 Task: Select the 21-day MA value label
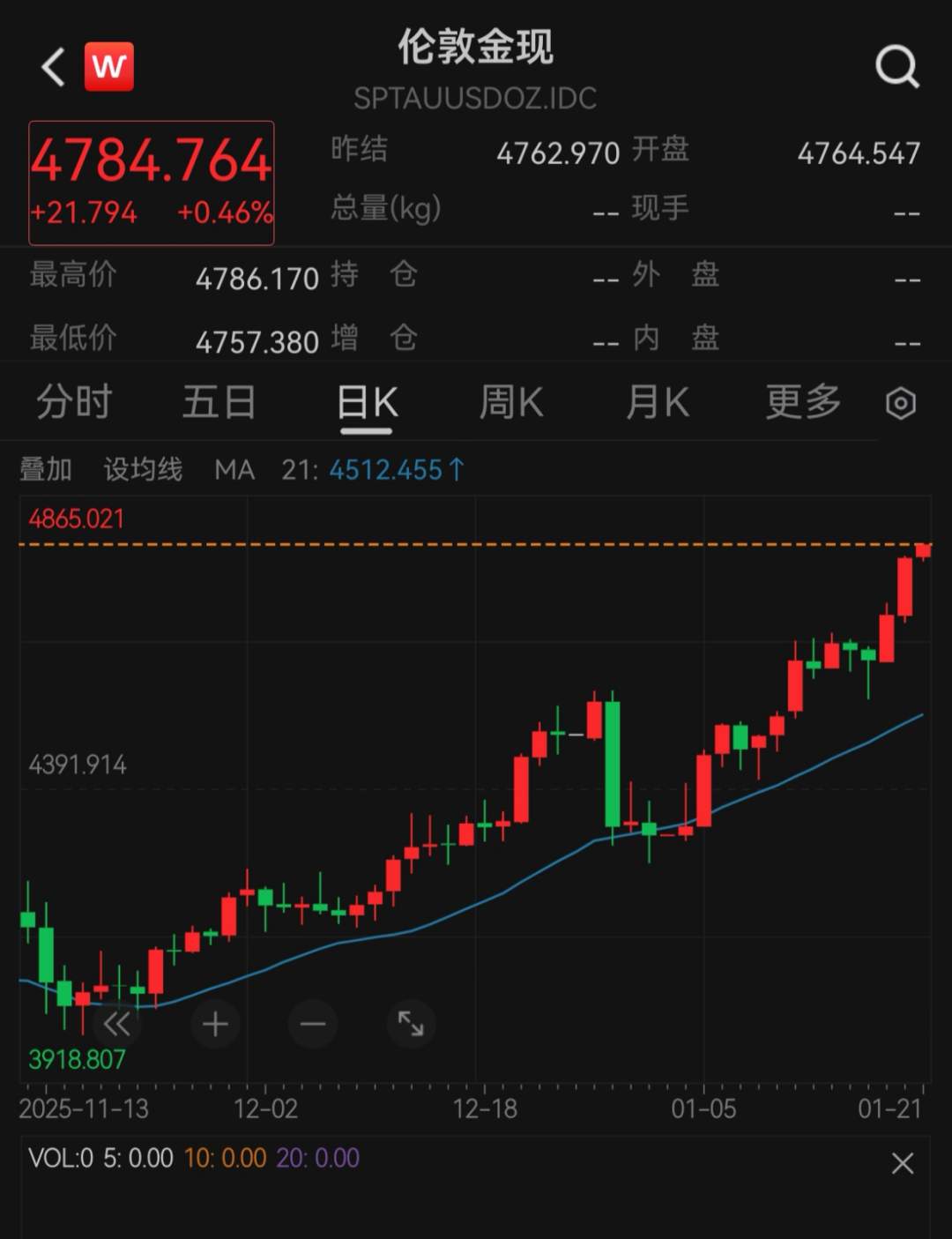pyautogui.click(x=388, y=470)
